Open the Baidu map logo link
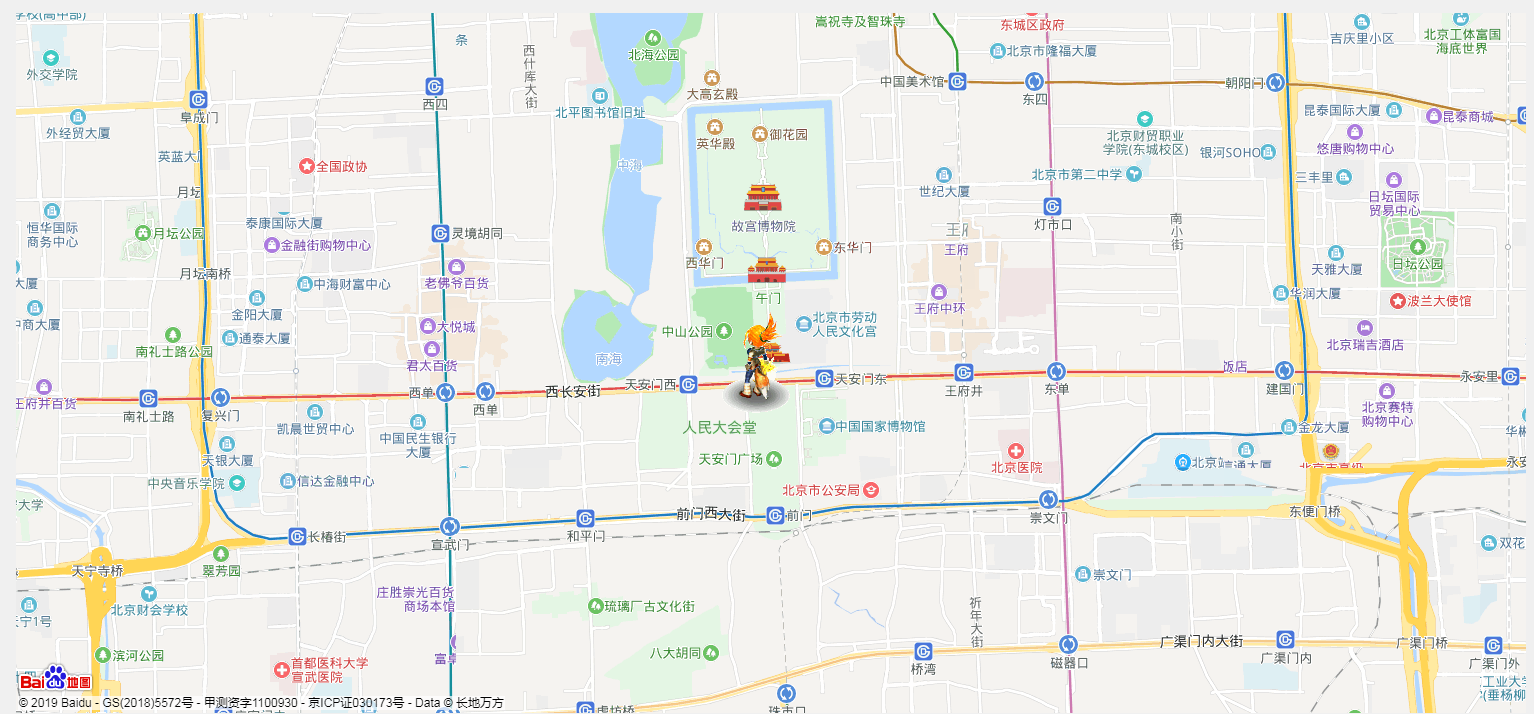This screenshot has height=714, width=1534. [56, 681]
